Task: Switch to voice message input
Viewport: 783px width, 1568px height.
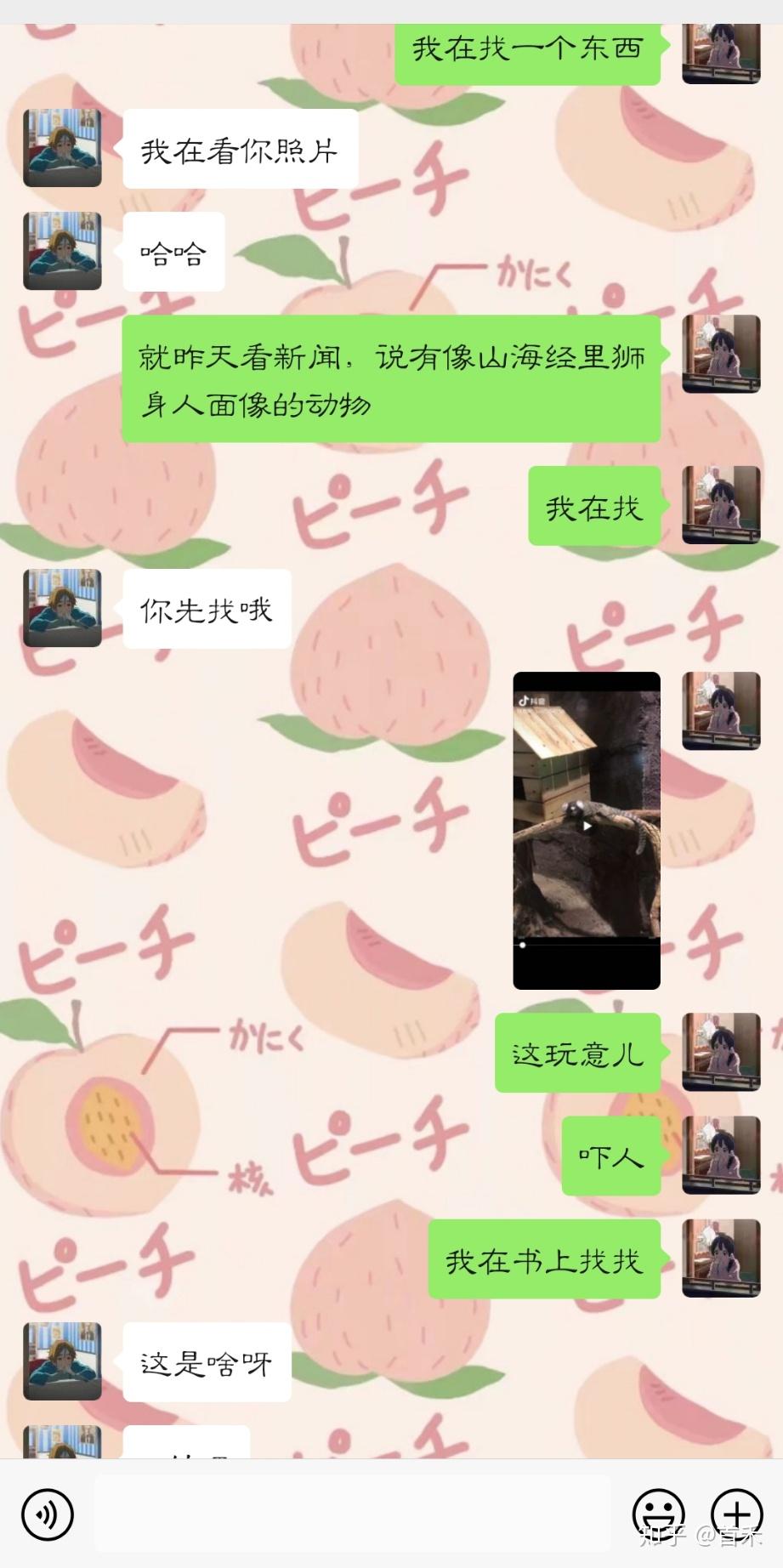Action: pyautogui.click(x=48, y=1514)
